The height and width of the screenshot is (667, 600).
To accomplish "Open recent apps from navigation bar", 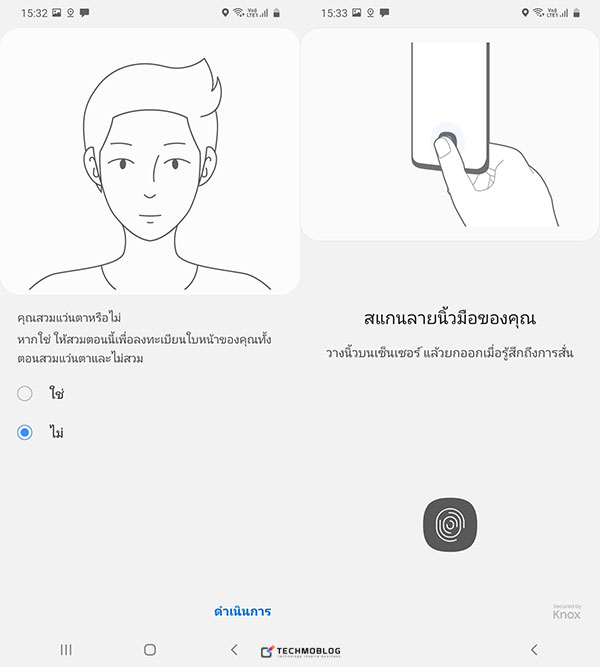I will tap(66, 650).
